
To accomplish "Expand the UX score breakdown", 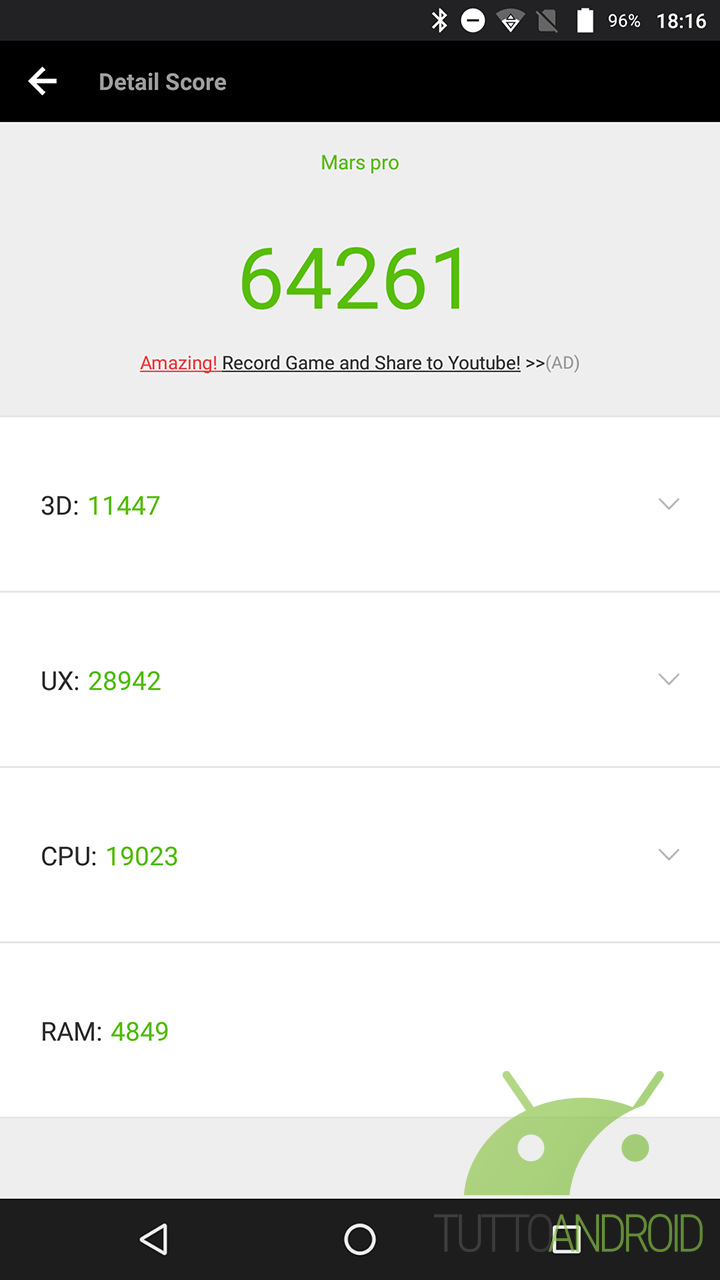I will [668, 680].
